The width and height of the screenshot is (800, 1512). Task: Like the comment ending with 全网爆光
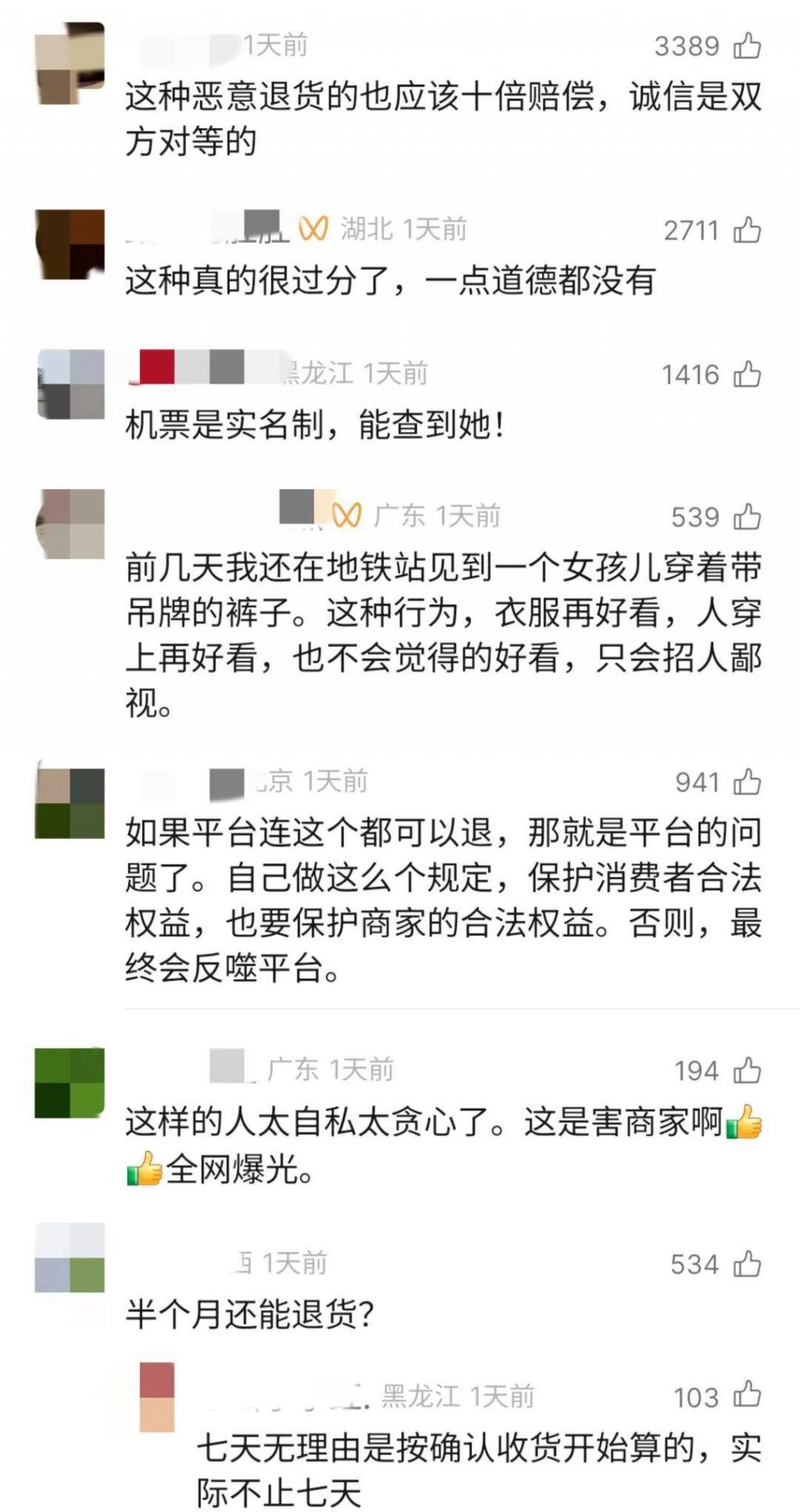pos(747,1070)
